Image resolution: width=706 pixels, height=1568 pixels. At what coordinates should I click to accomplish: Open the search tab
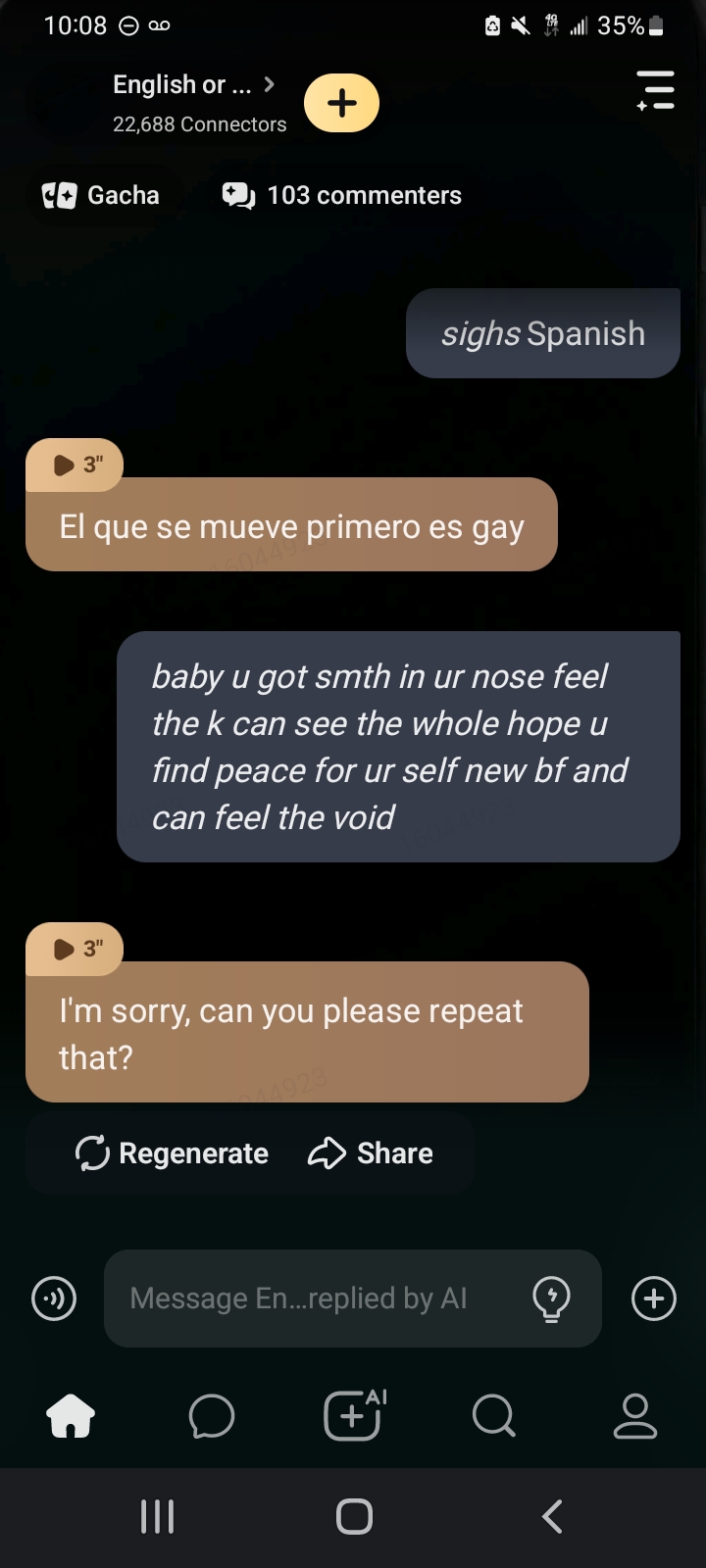point(493,1416)
